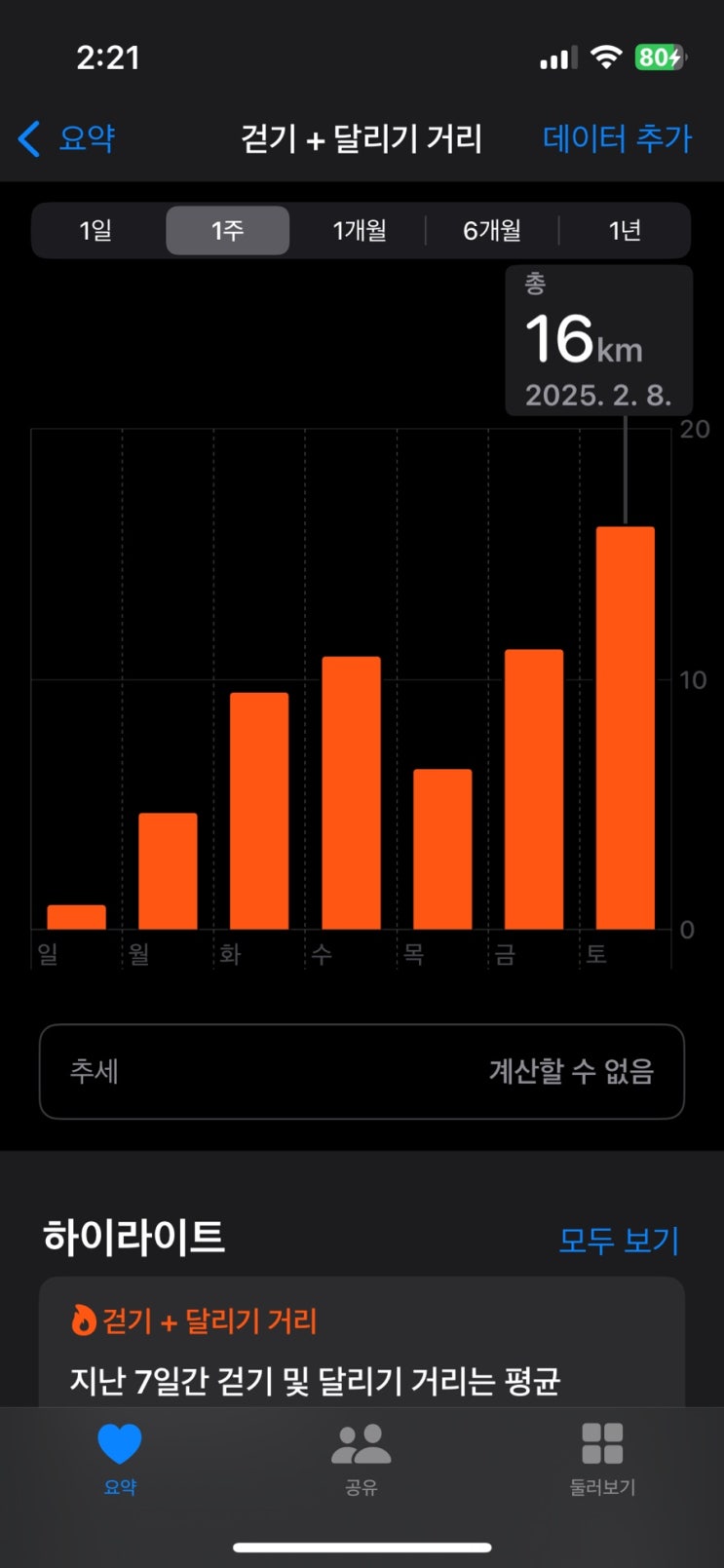Switch to the 1일 time range
The image size is (724, 1568).
point(95,231)
